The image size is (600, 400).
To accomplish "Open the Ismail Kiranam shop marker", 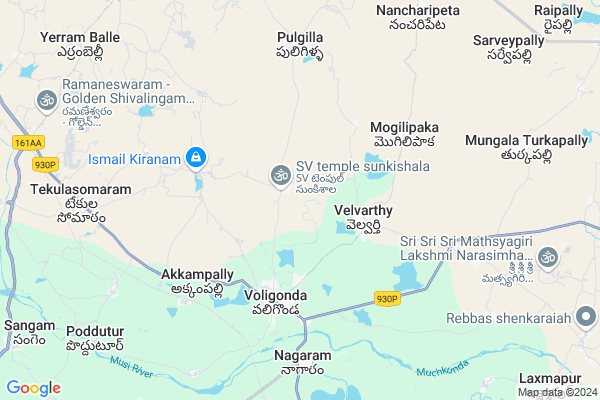I will (x=196, y=158).
